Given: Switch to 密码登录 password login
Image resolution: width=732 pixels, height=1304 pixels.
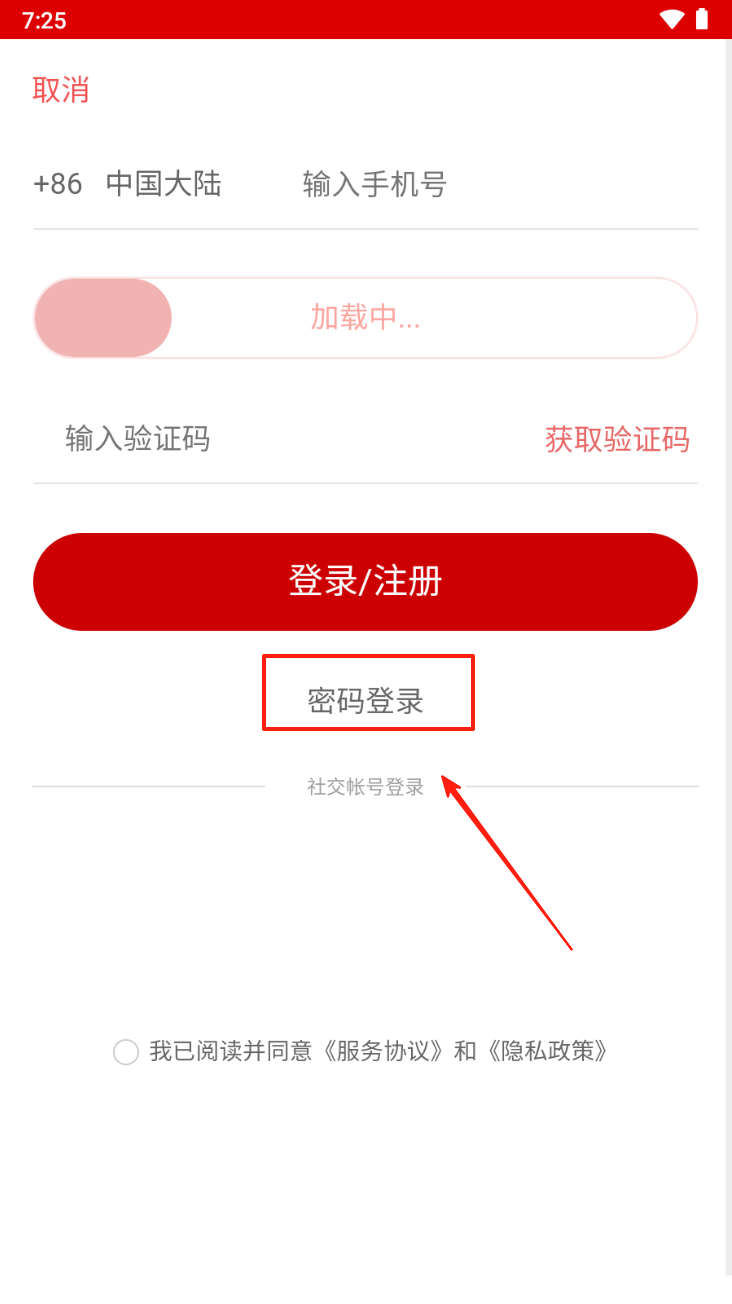Looking at the screenshot, I should point(366,701).
